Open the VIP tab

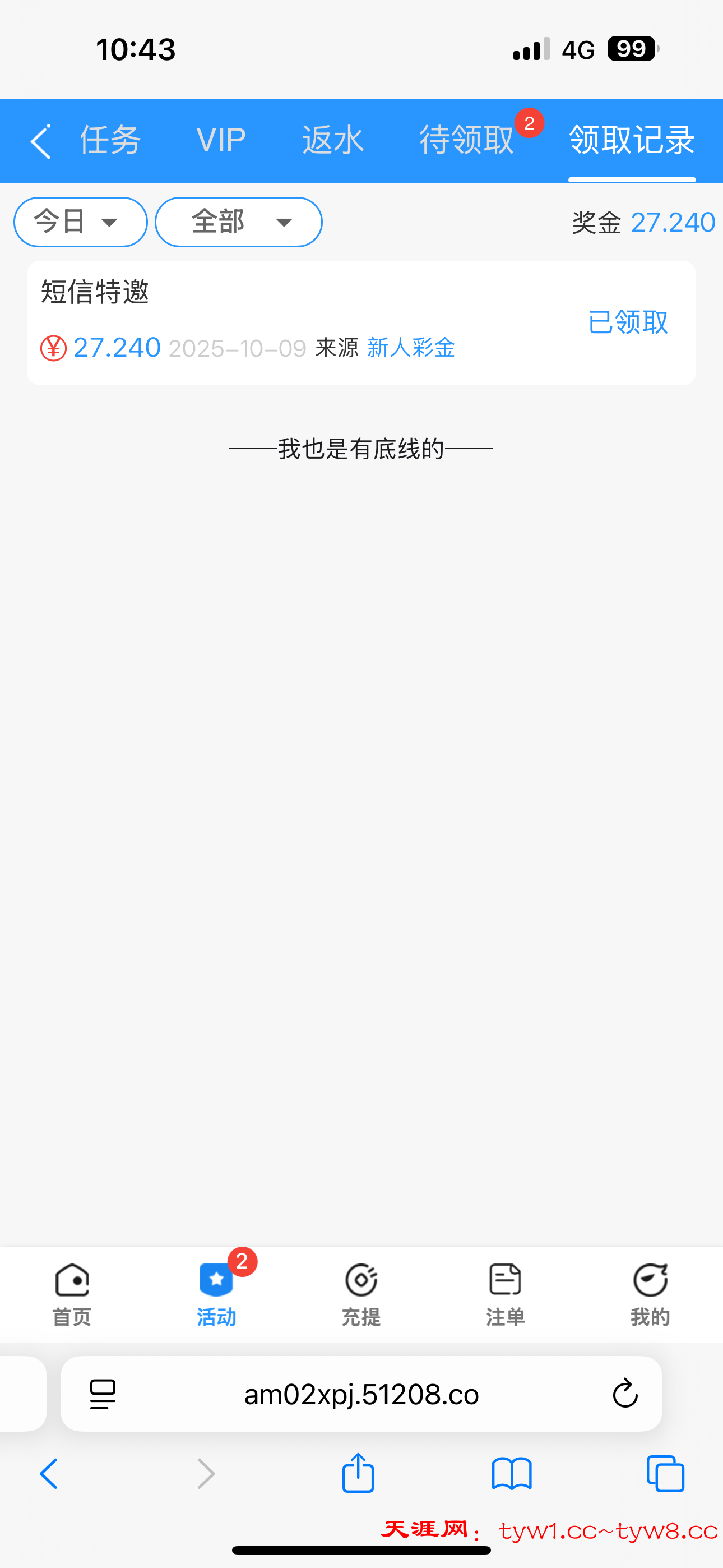[221, 140]
